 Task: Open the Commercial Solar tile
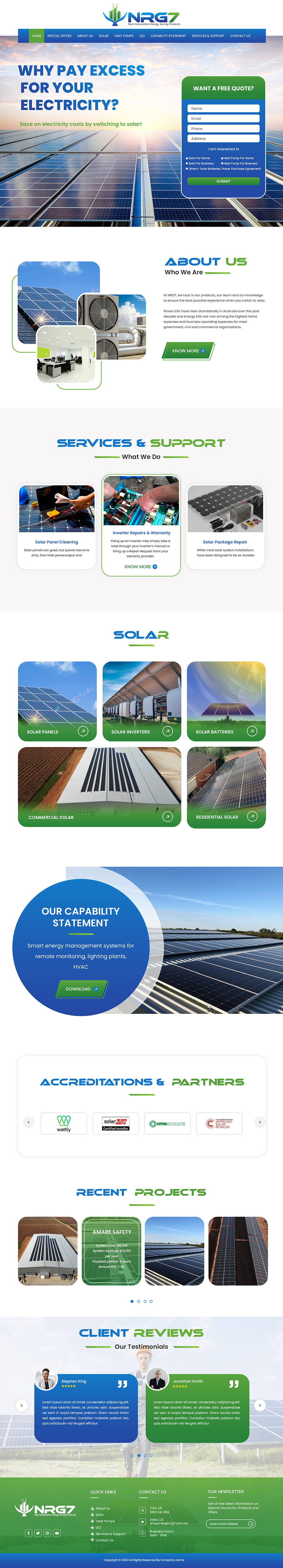point(99,787)
